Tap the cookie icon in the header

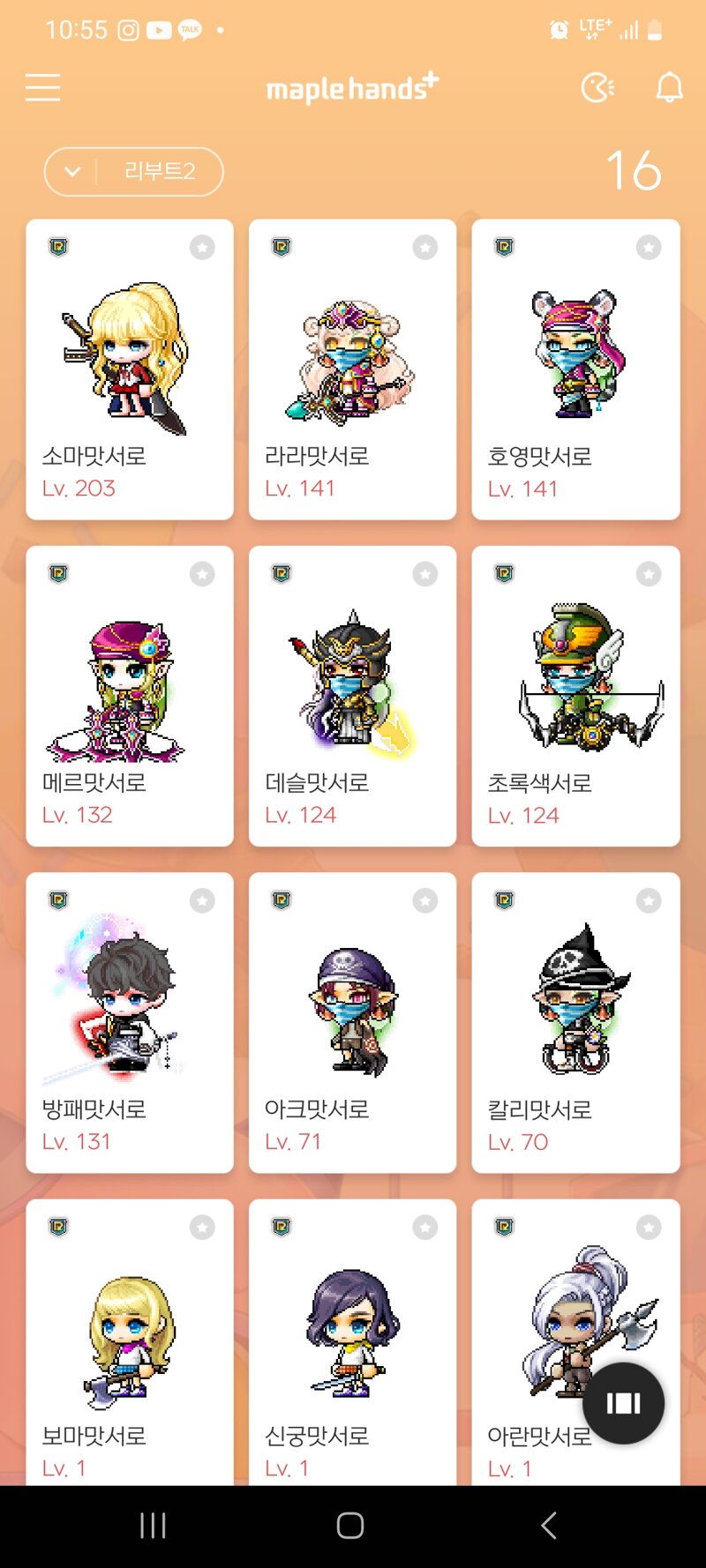[597, 87]
